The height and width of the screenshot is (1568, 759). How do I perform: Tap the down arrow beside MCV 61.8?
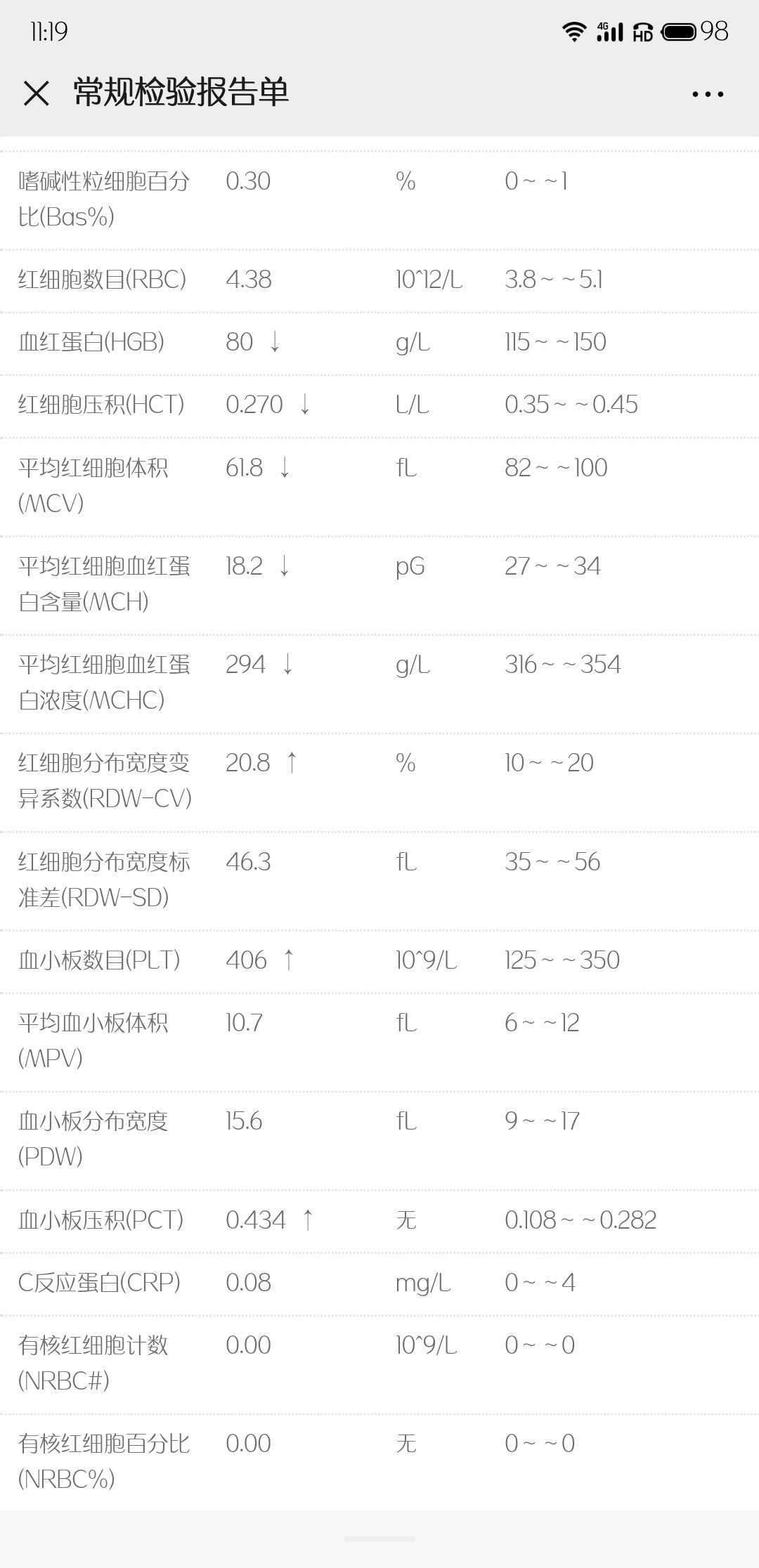285,468
